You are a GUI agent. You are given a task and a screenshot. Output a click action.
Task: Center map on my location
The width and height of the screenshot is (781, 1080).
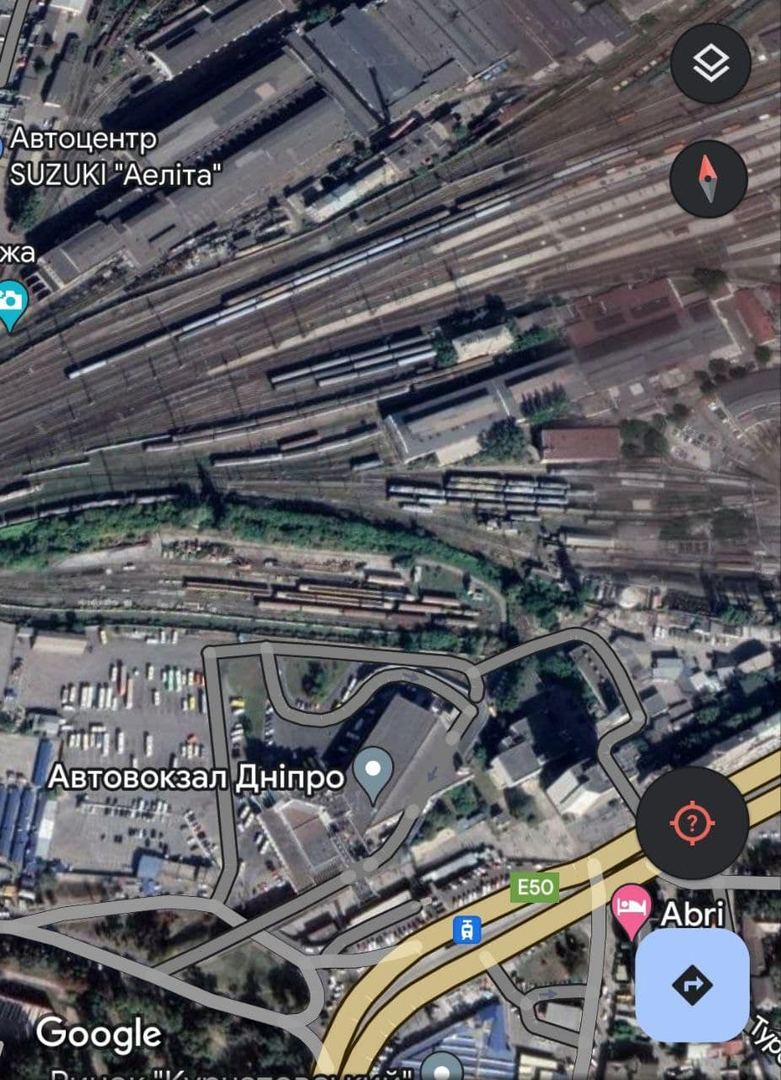click(x=692, y=823)
